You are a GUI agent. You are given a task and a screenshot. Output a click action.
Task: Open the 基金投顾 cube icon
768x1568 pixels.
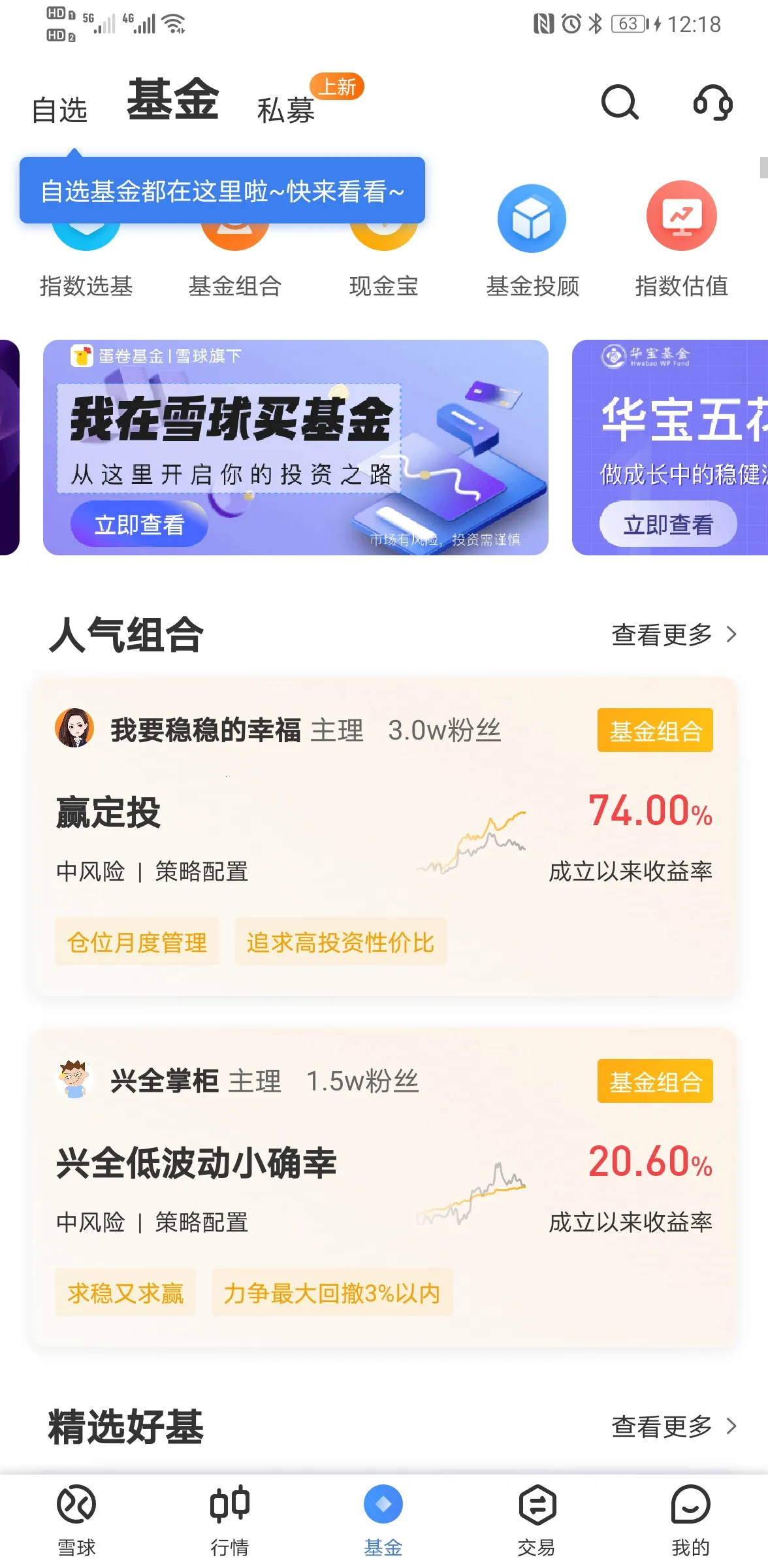click(532, 218)
